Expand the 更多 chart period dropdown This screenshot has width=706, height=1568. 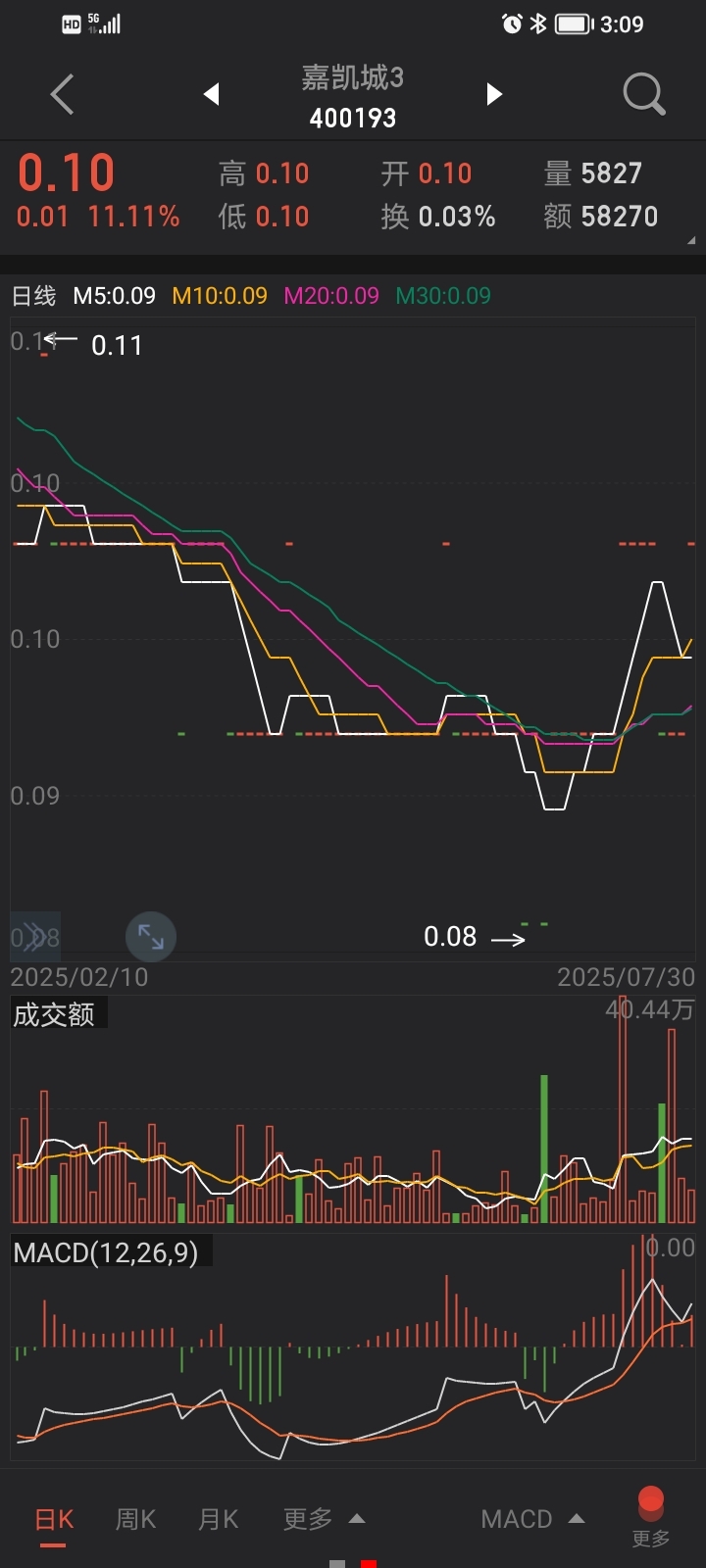[324, 1519]
